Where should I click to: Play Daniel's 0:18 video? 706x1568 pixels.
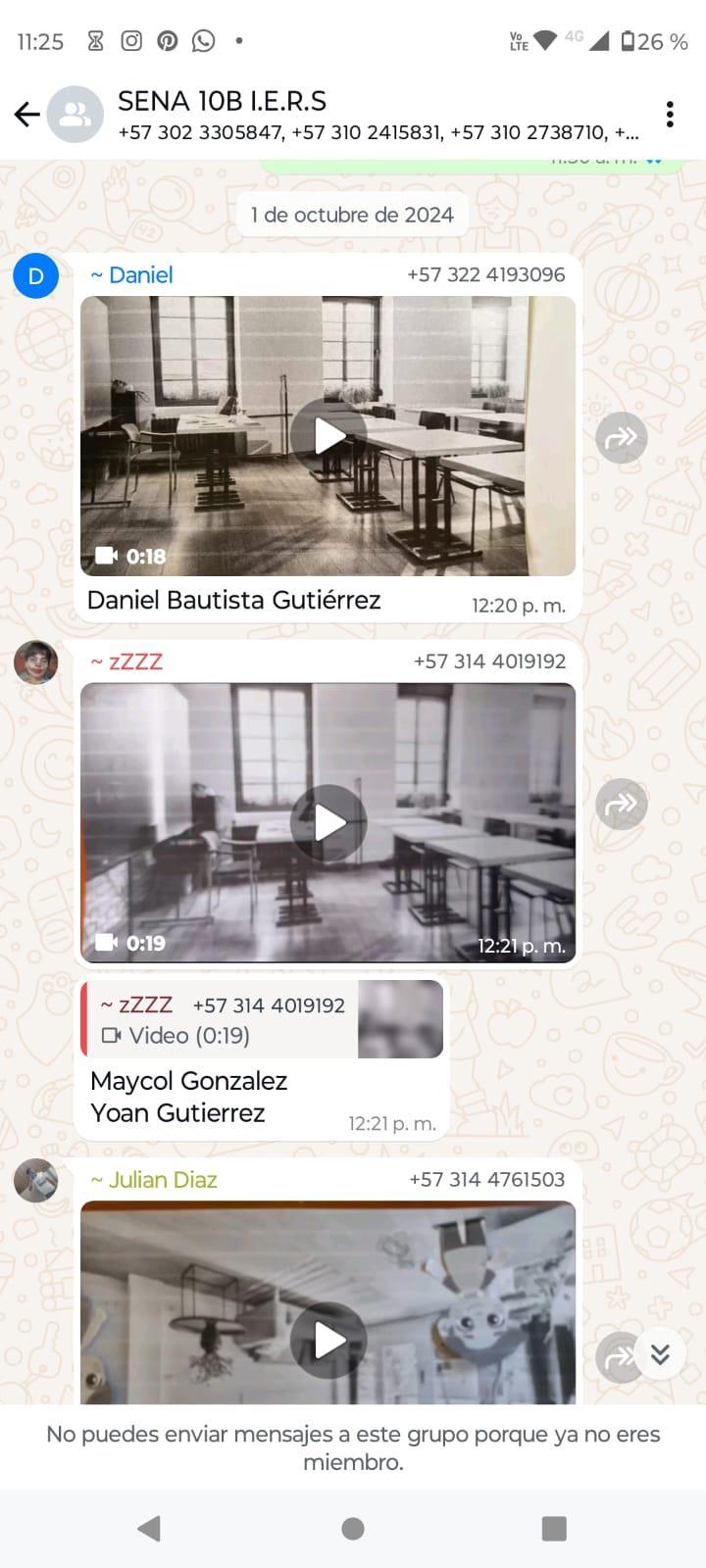328,436
